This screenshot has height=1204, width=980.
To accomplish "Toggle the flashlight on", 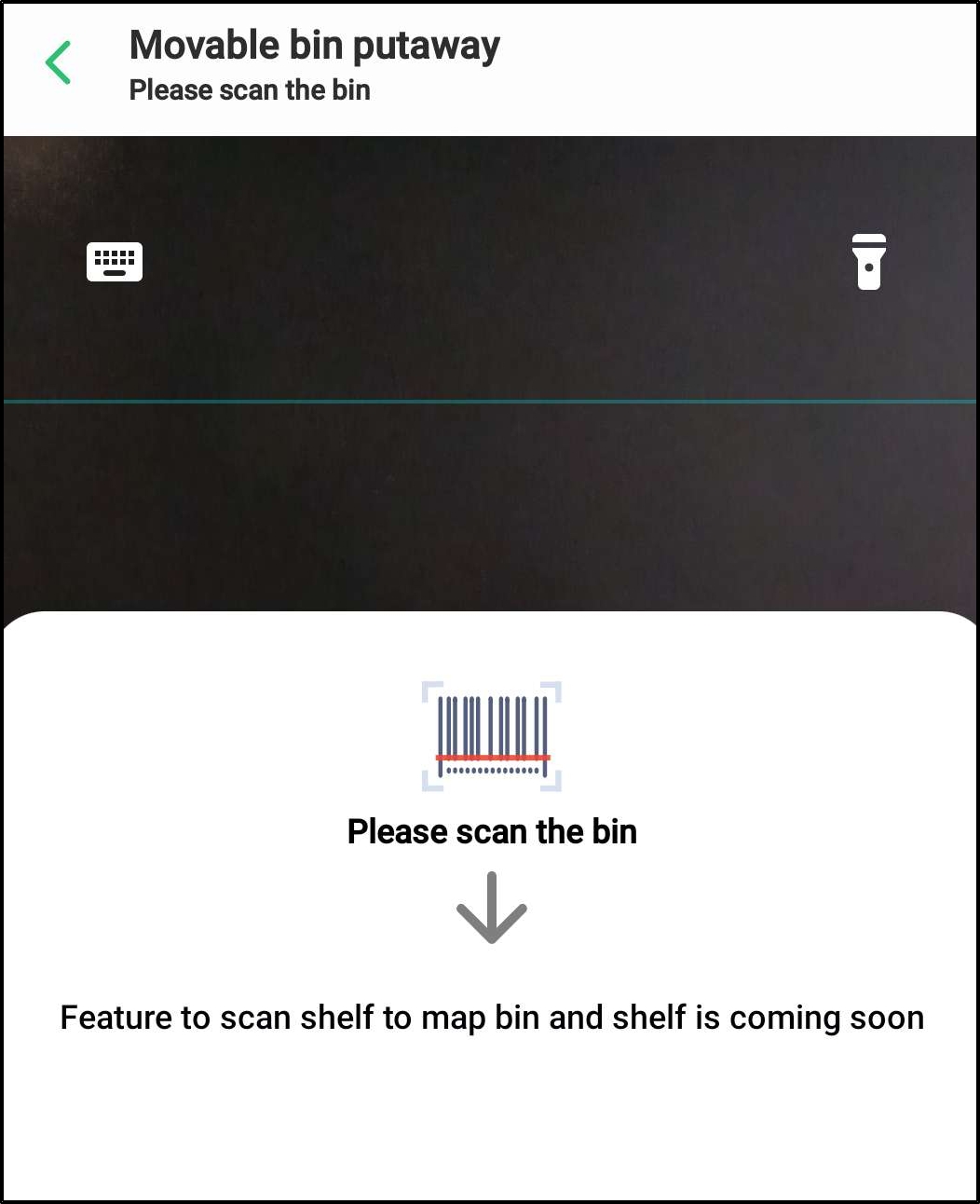I will coord(868,262).
